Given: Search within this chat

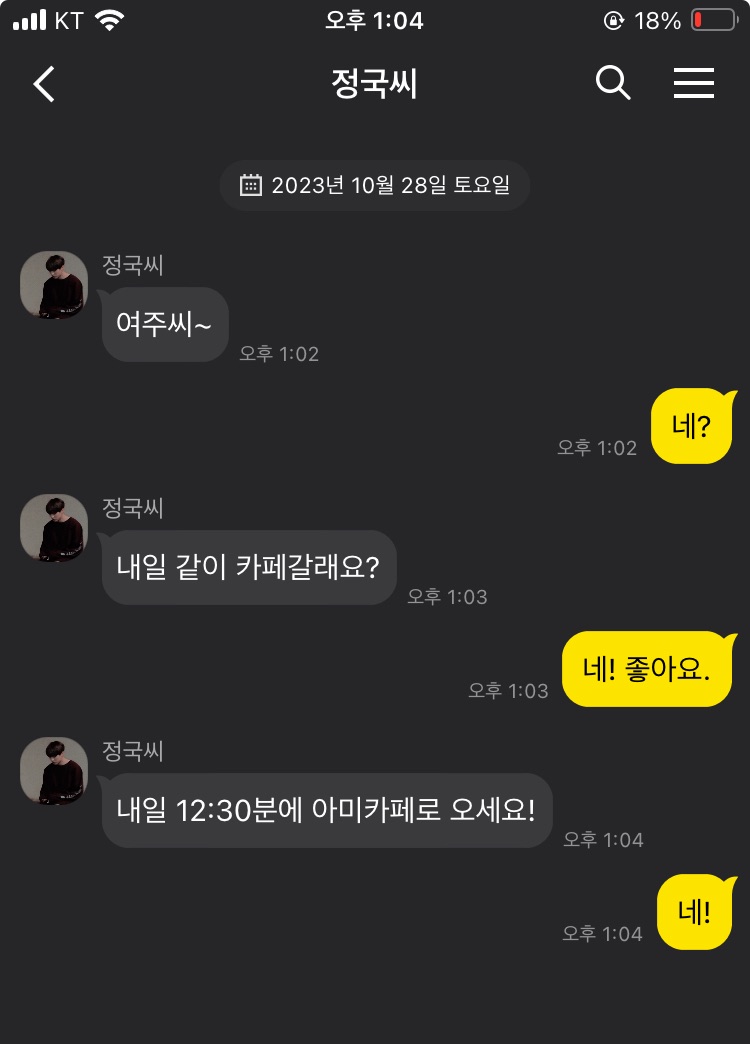Looking at the screenshot, I should [x=613, y=83].
